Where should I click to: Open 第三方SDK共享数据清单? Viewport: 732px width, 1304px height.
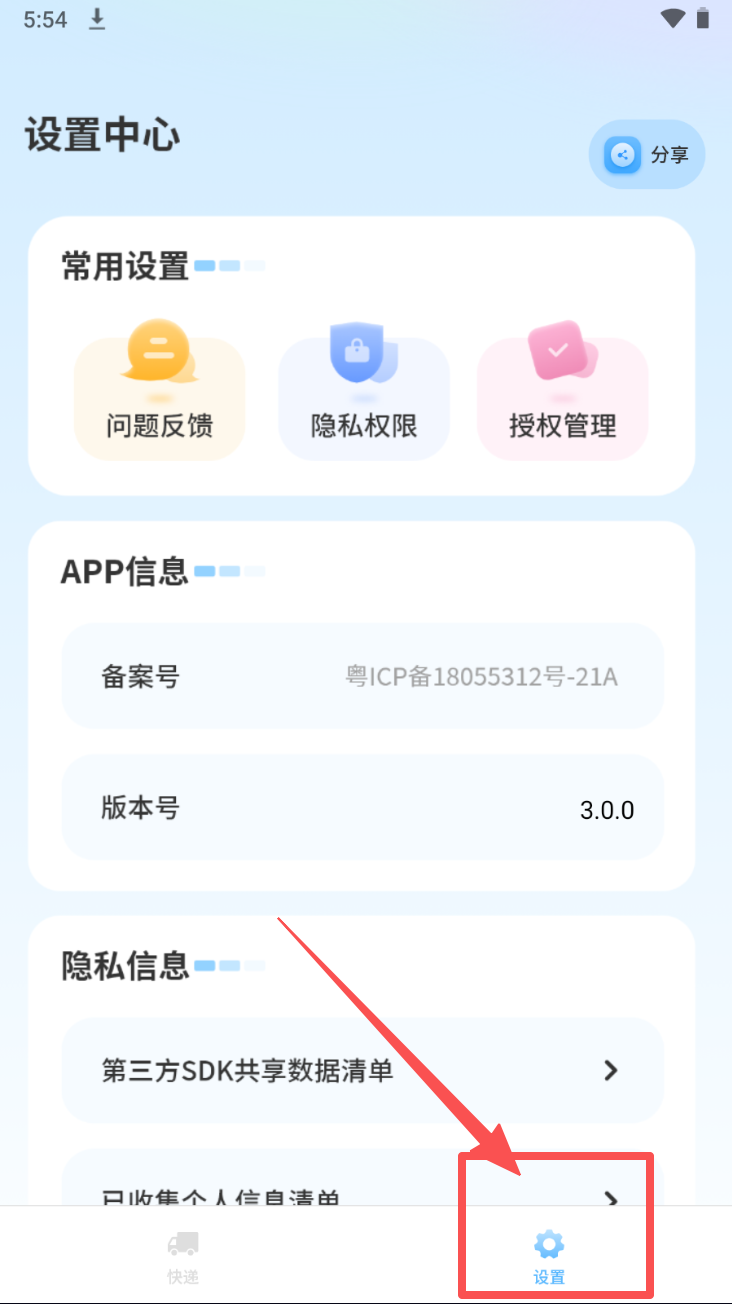point(362,1070)
